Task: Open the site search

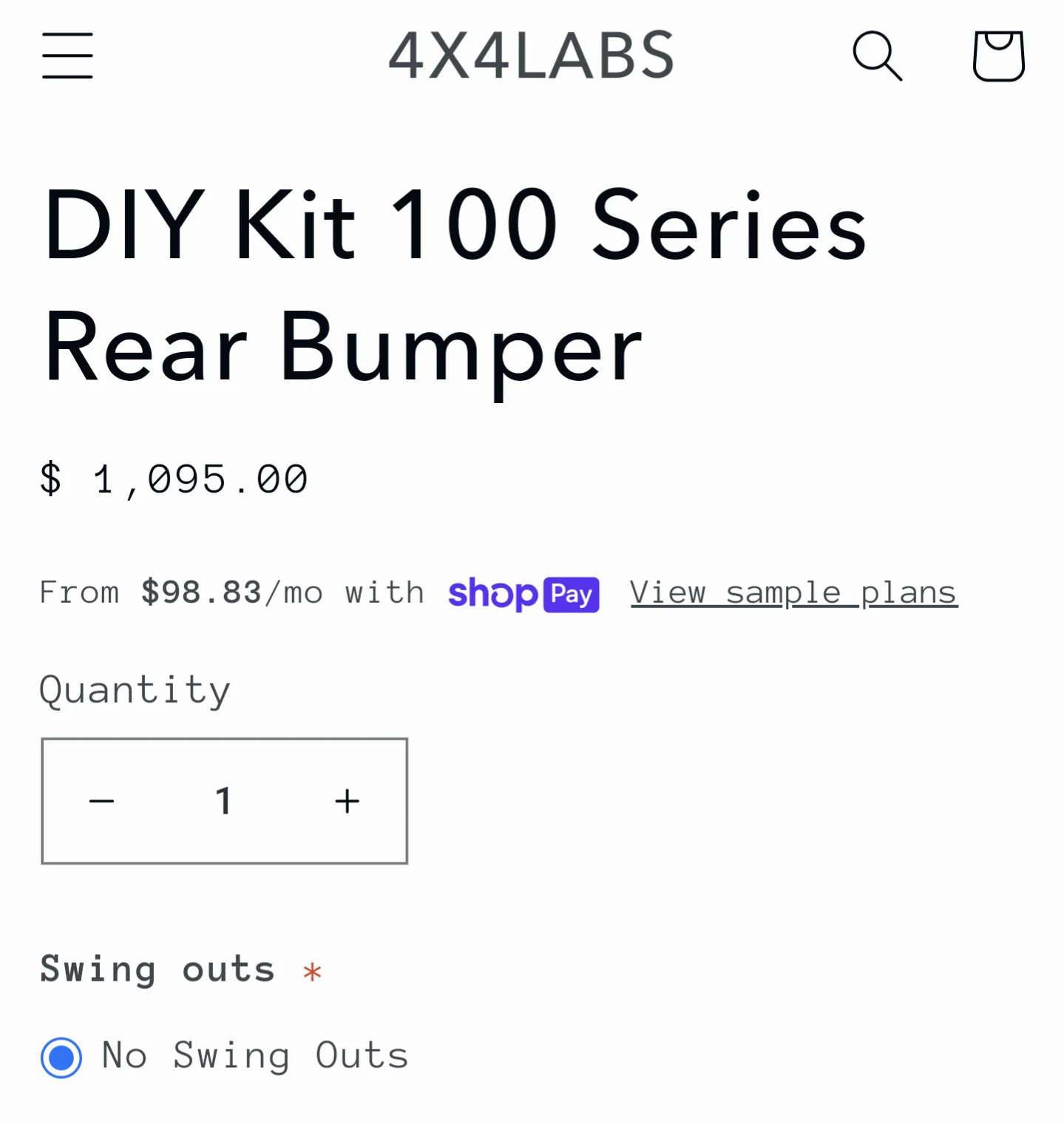Action: (877, 55)
